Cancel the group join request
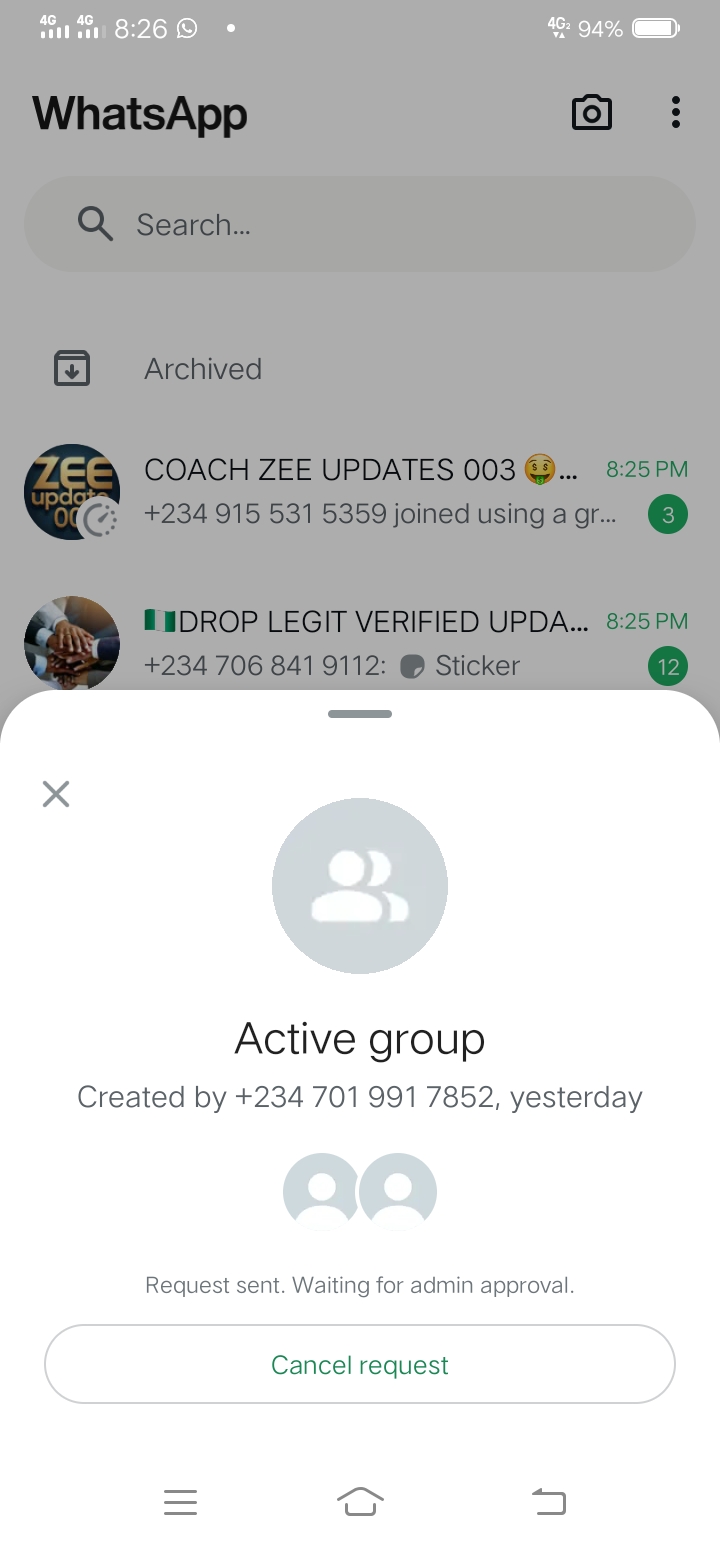Viewport: 720px width, 1544px height. point(360,1365)
